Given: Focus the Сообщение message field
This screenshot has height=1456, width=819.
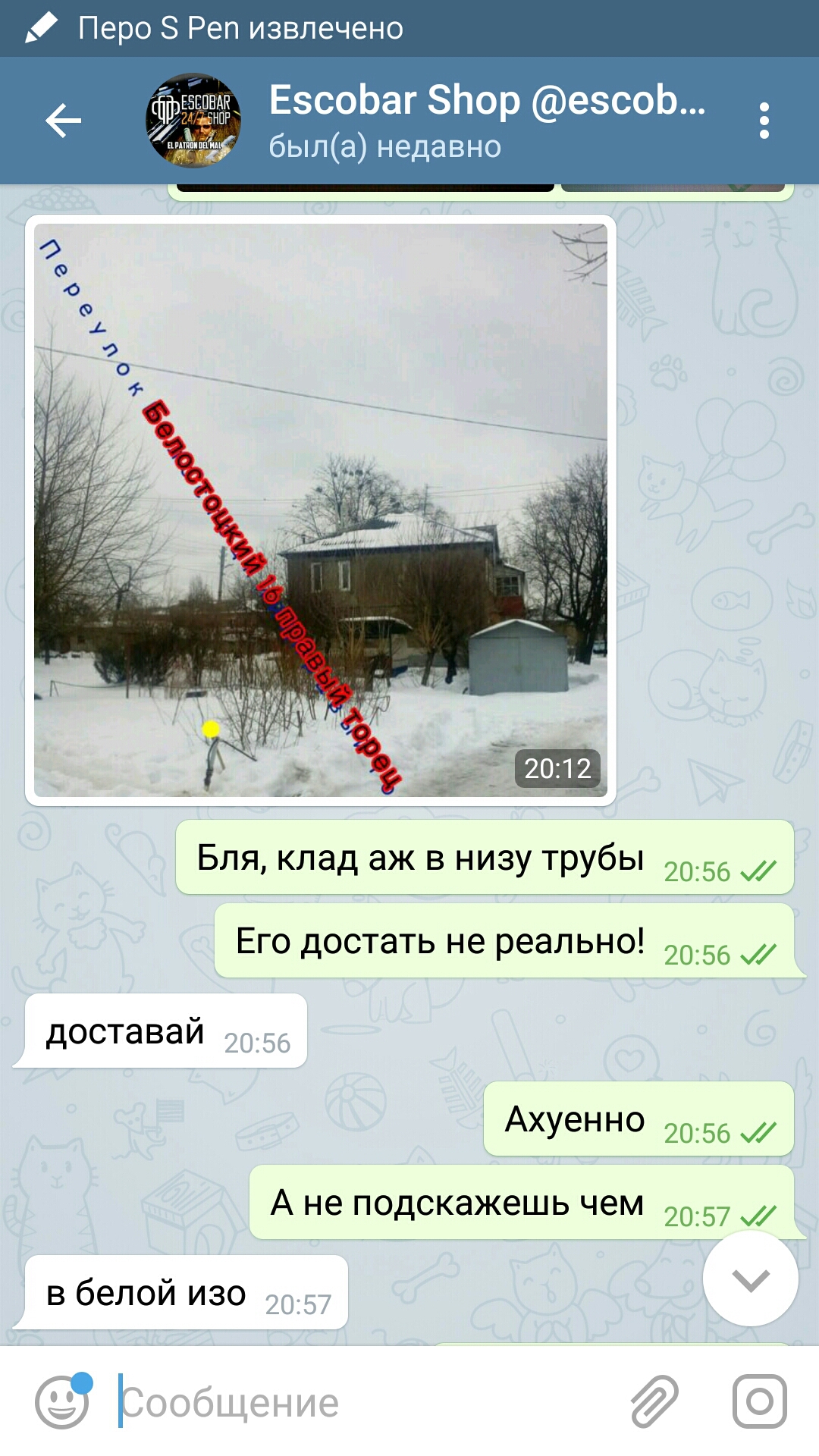Looking at the screenshot, I should coord(364,1402).
